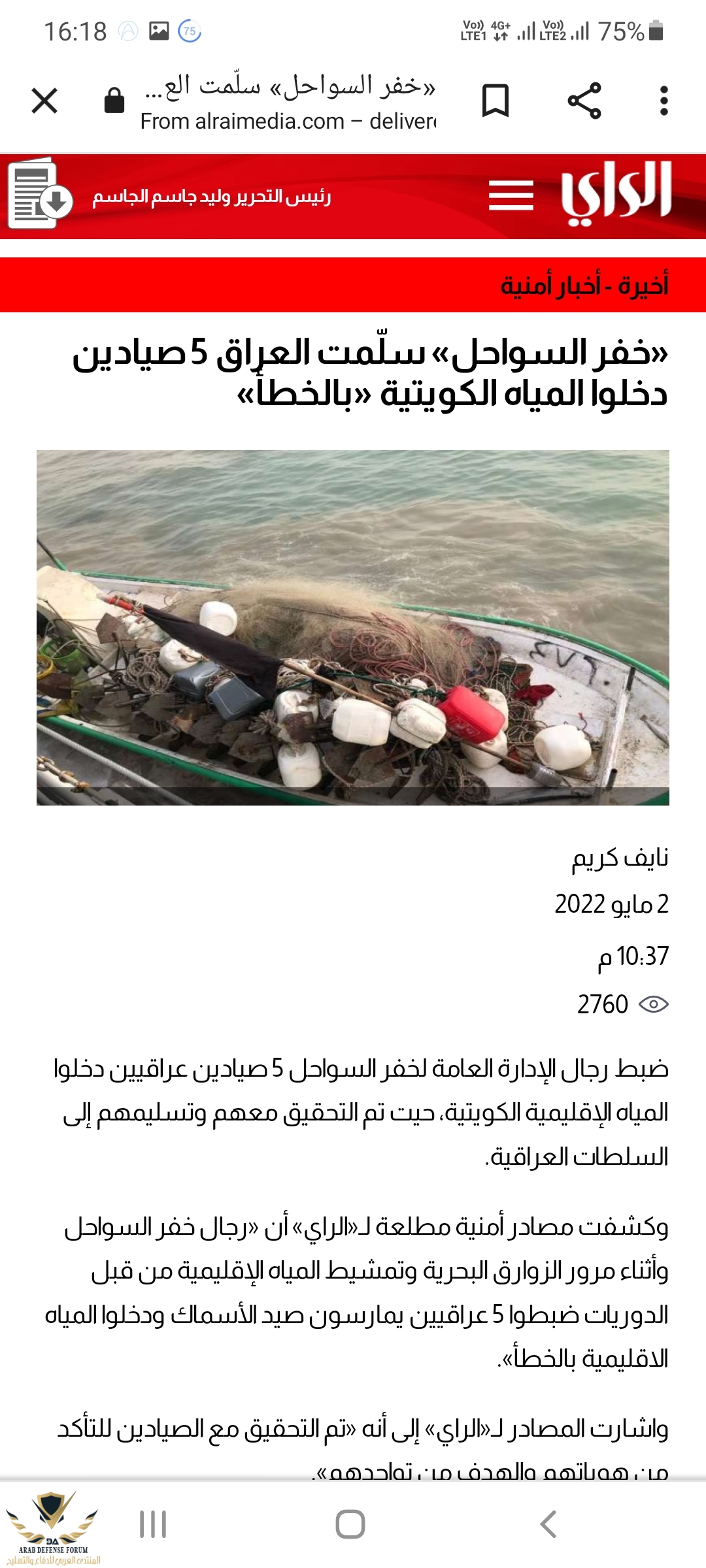Close the in-app browser tab

coord(44,101)
